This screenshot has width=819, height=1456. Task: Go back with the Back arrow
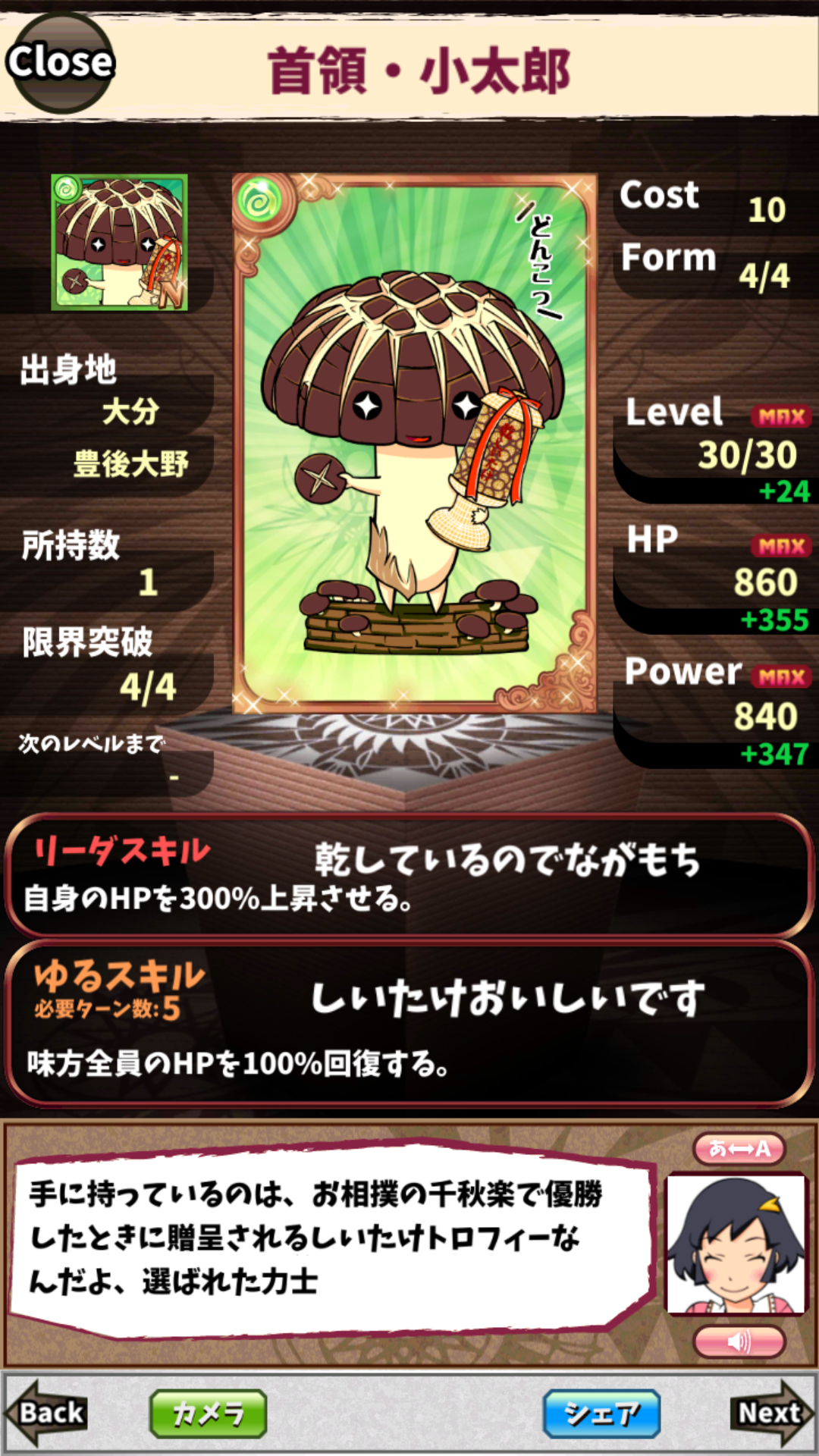(47, 1413)
